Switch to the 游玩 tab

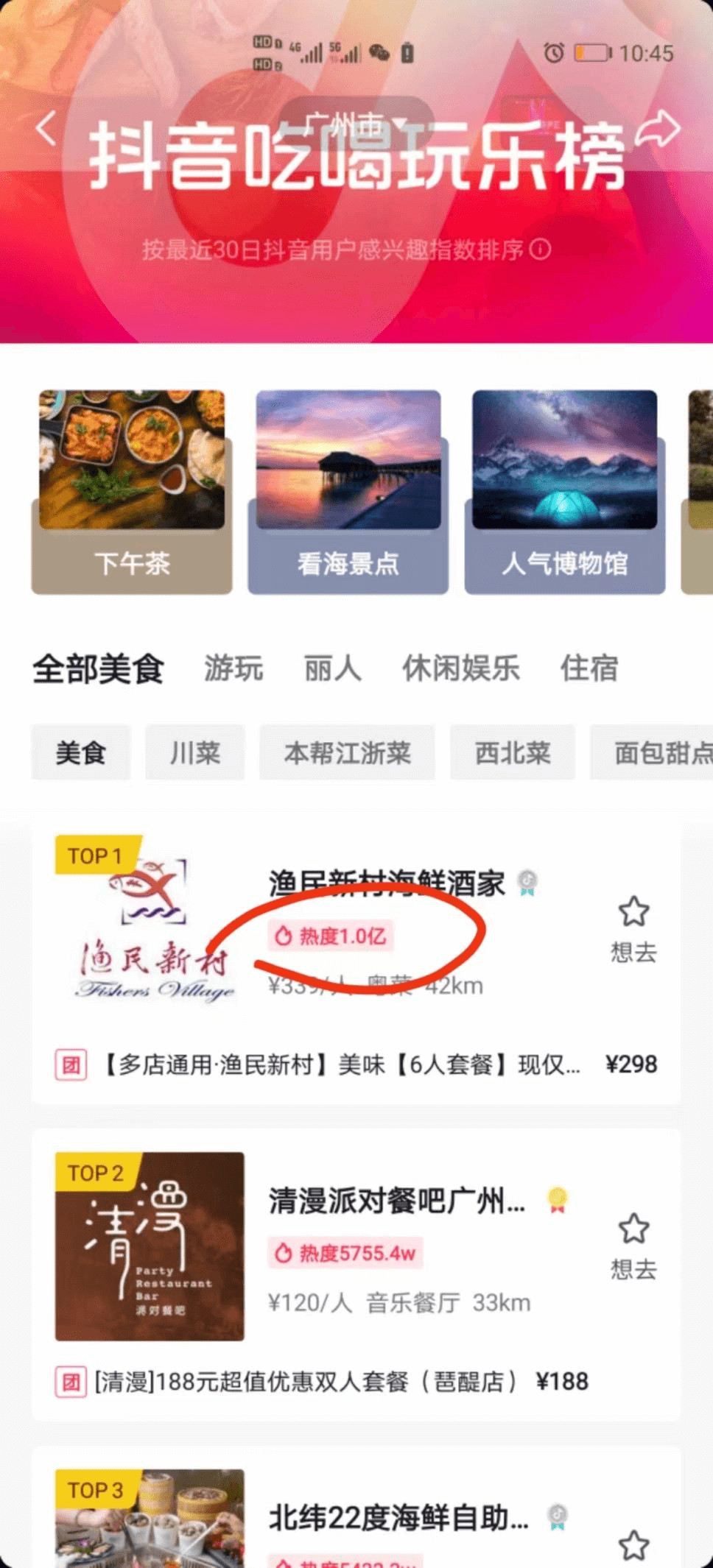coord(233,668)
